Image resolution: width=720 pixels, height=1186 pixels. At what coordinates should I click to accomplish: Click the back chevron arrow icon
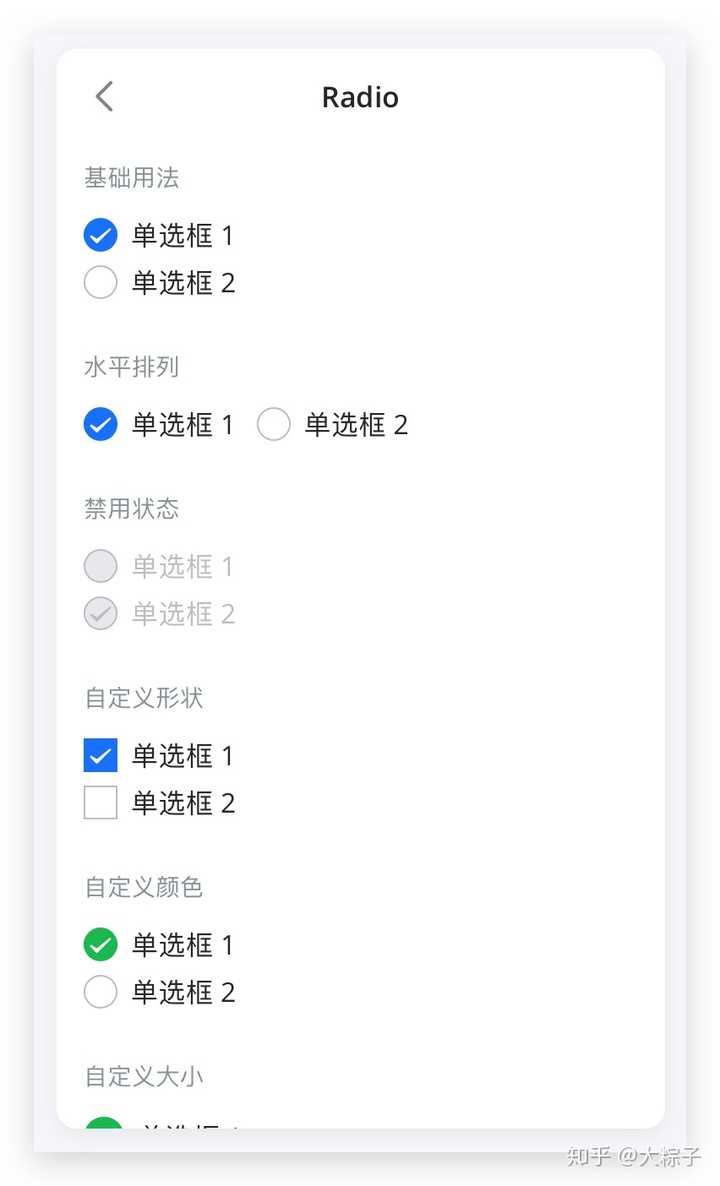(x=103, y=96)
